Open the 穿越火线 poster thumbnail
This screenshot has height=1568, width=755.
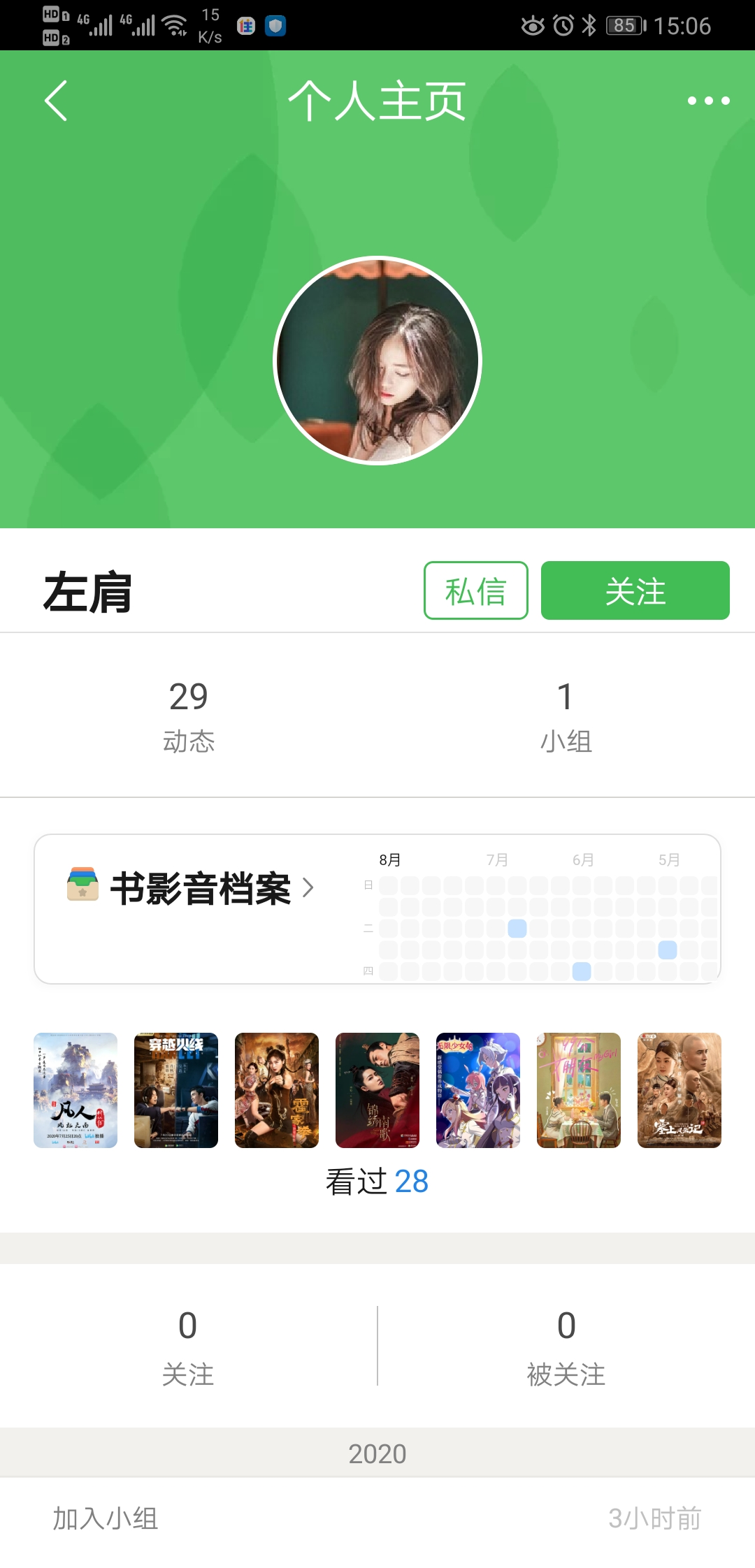(x=176, y=1090)
